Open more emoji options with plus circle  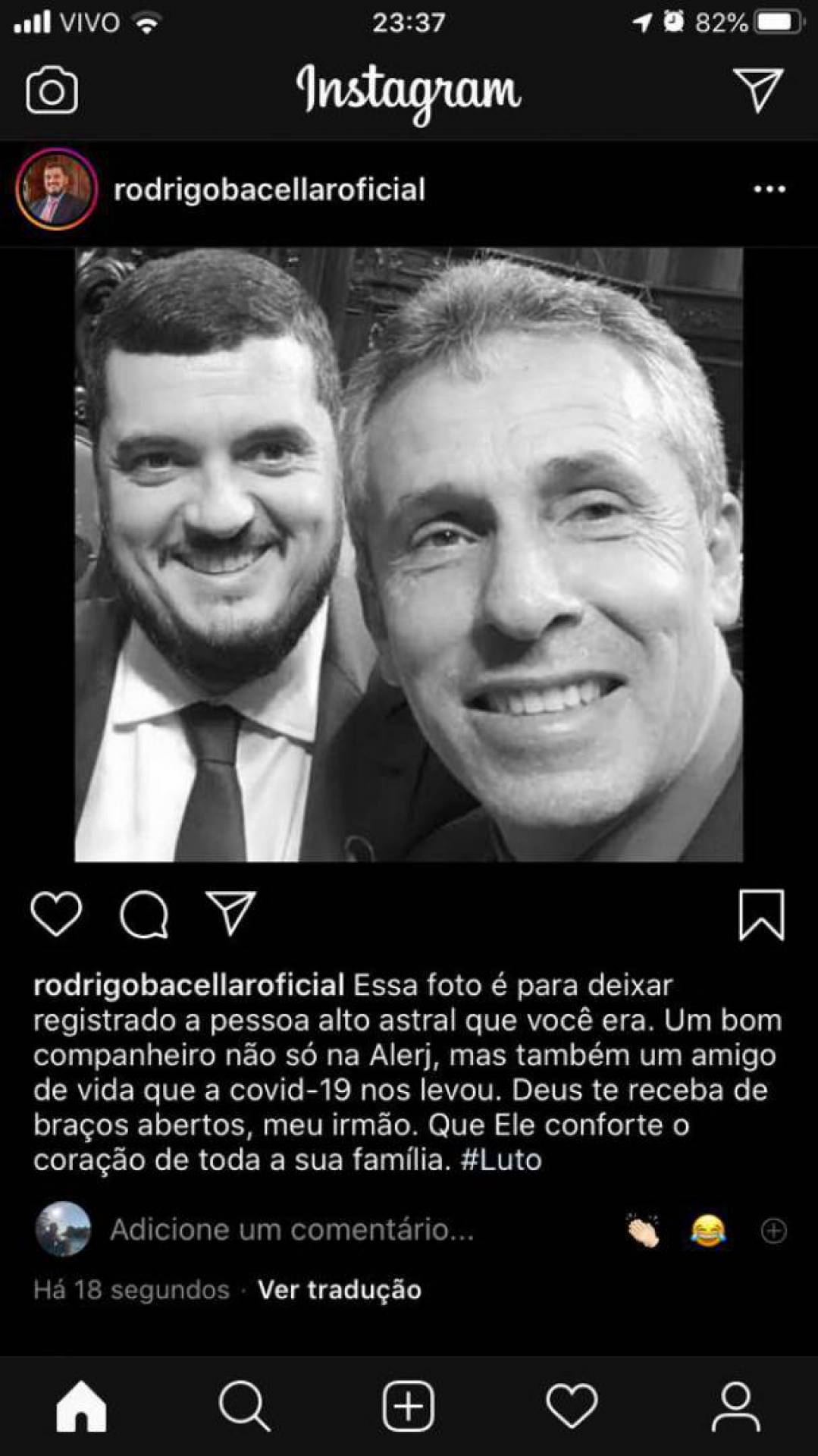click(x=773, y=1230)
